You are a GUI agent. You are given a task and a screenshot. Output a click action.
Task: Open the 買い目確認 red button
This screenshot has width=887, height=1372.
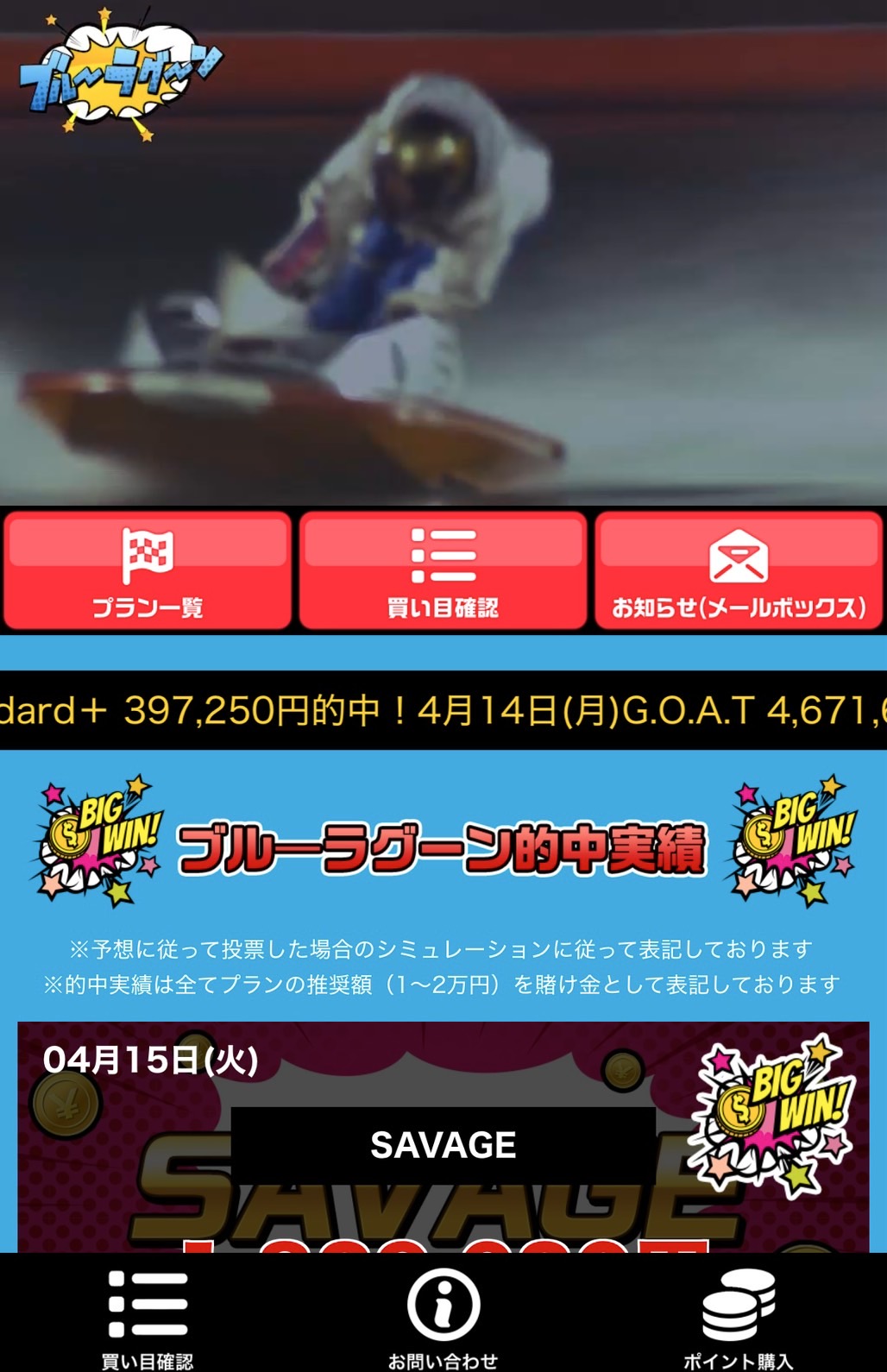coord(444,571)
